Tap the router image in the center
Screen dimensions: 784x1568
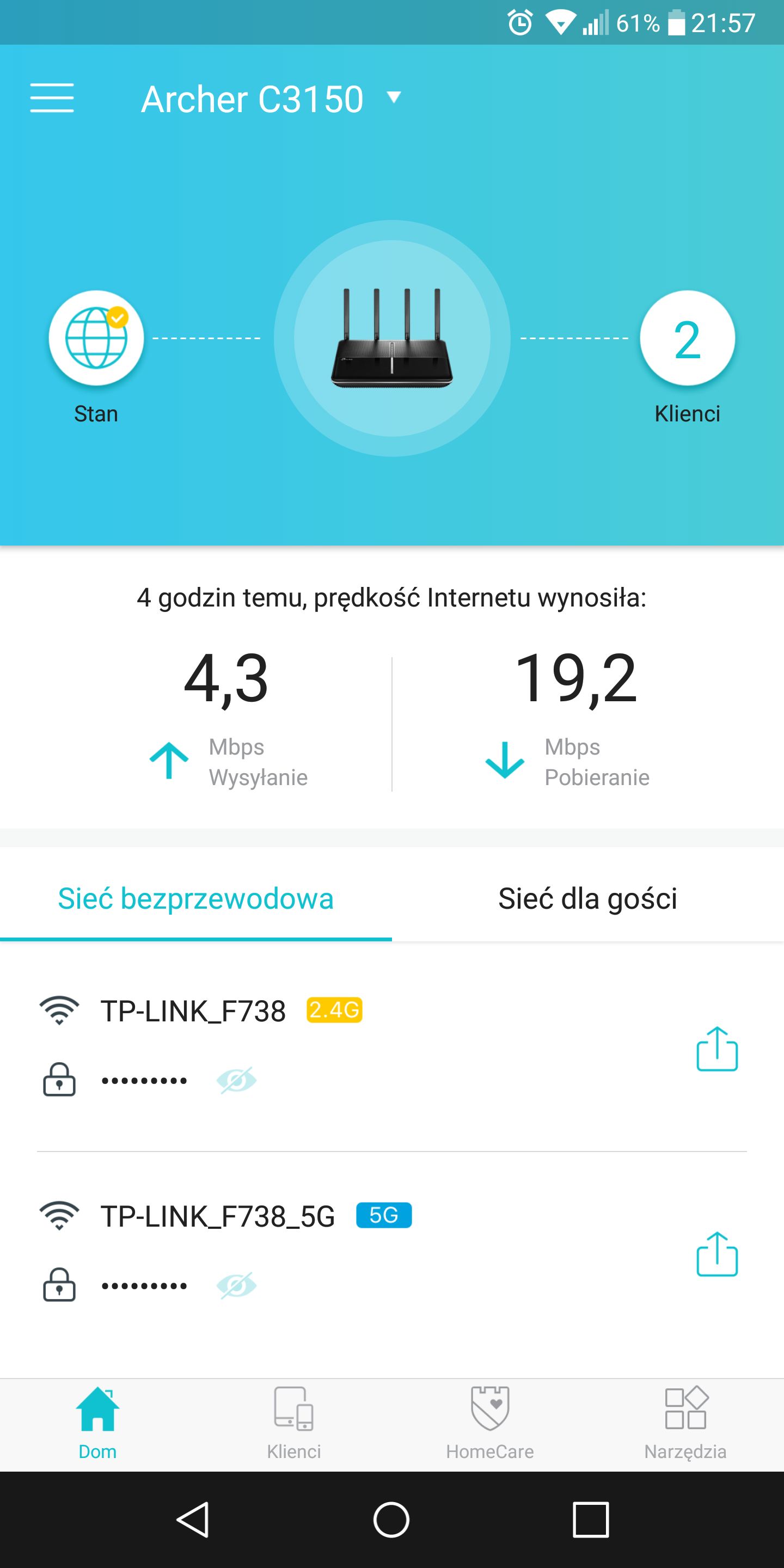tap(392, 338)
